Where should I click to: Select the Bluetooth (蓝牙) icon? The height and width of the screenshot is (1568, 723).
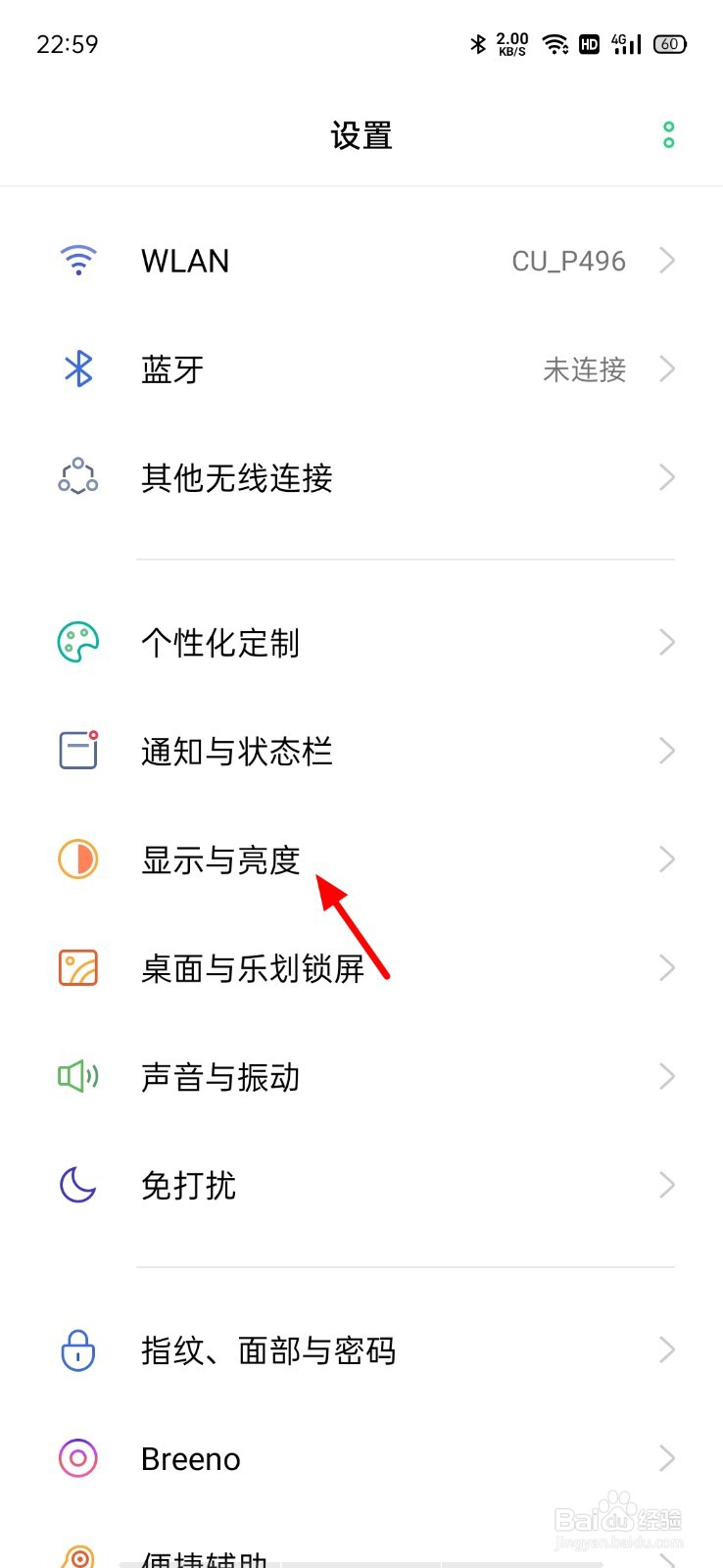tap(77, 369)
